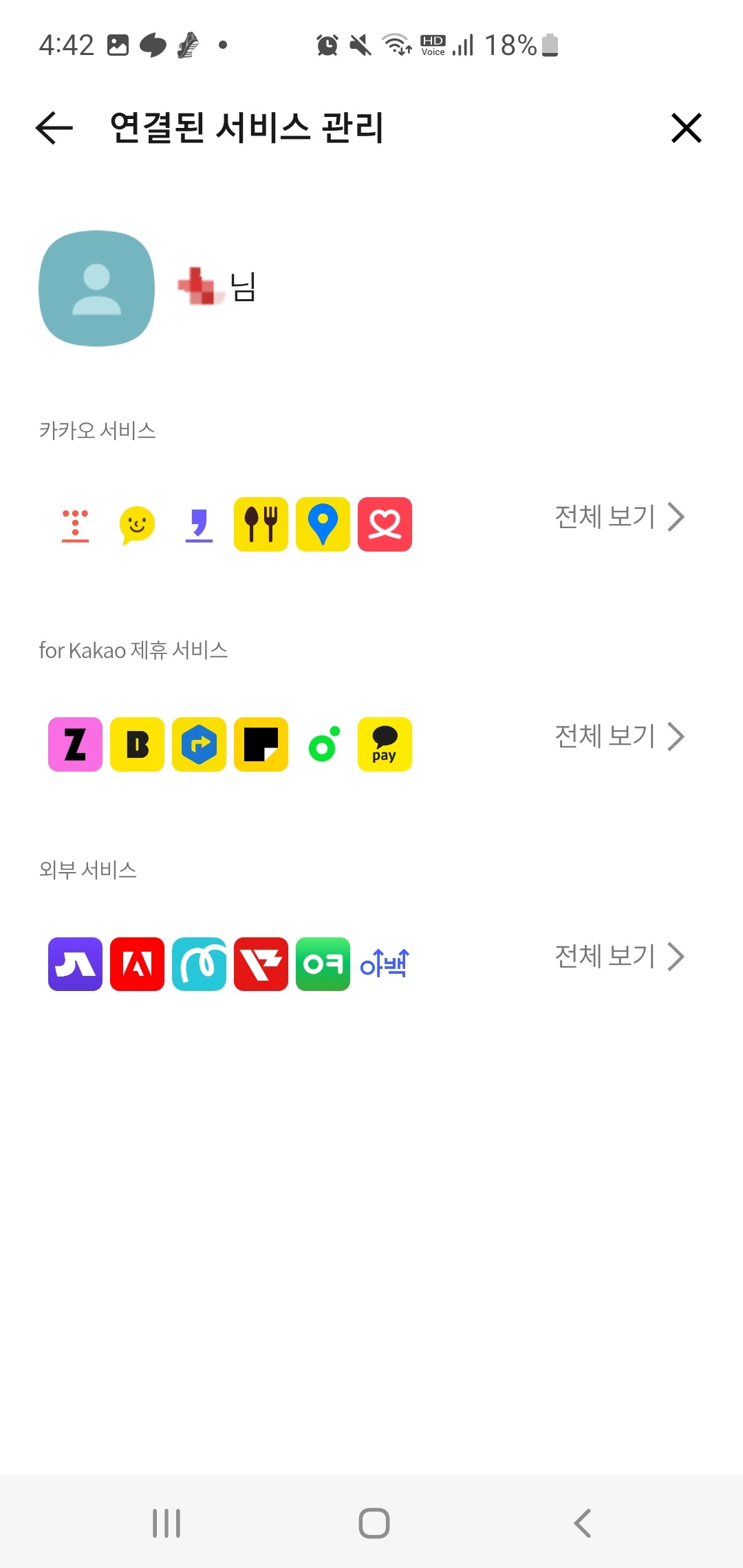Tap the green 여 external service icon
The image size is (743, 1568).
pos(323,963)
